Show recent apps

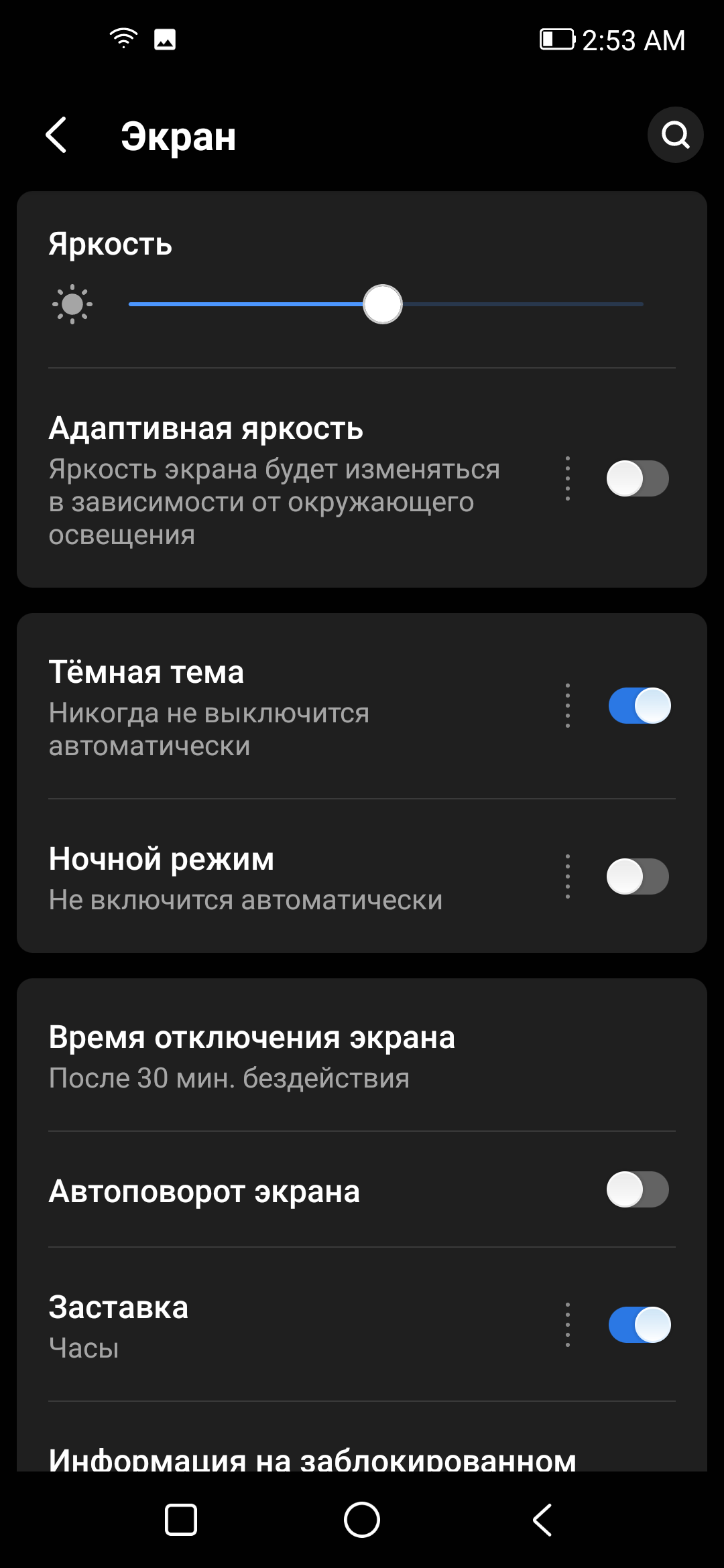[181, 1520]
